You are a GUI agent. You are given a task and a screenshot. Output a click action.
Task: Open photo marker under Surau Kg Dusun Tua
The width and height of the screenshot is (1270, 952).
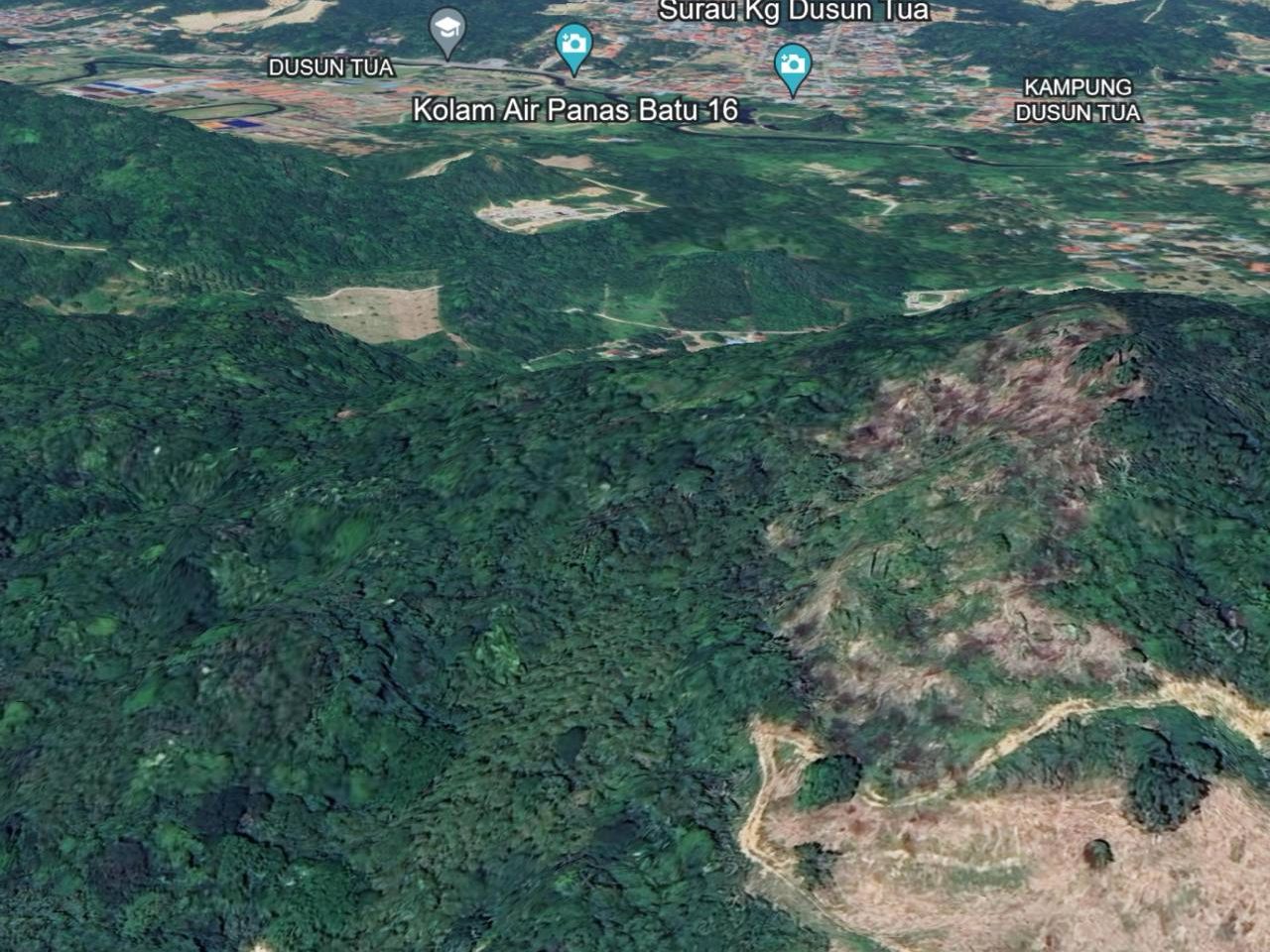[x=792, y=69]
